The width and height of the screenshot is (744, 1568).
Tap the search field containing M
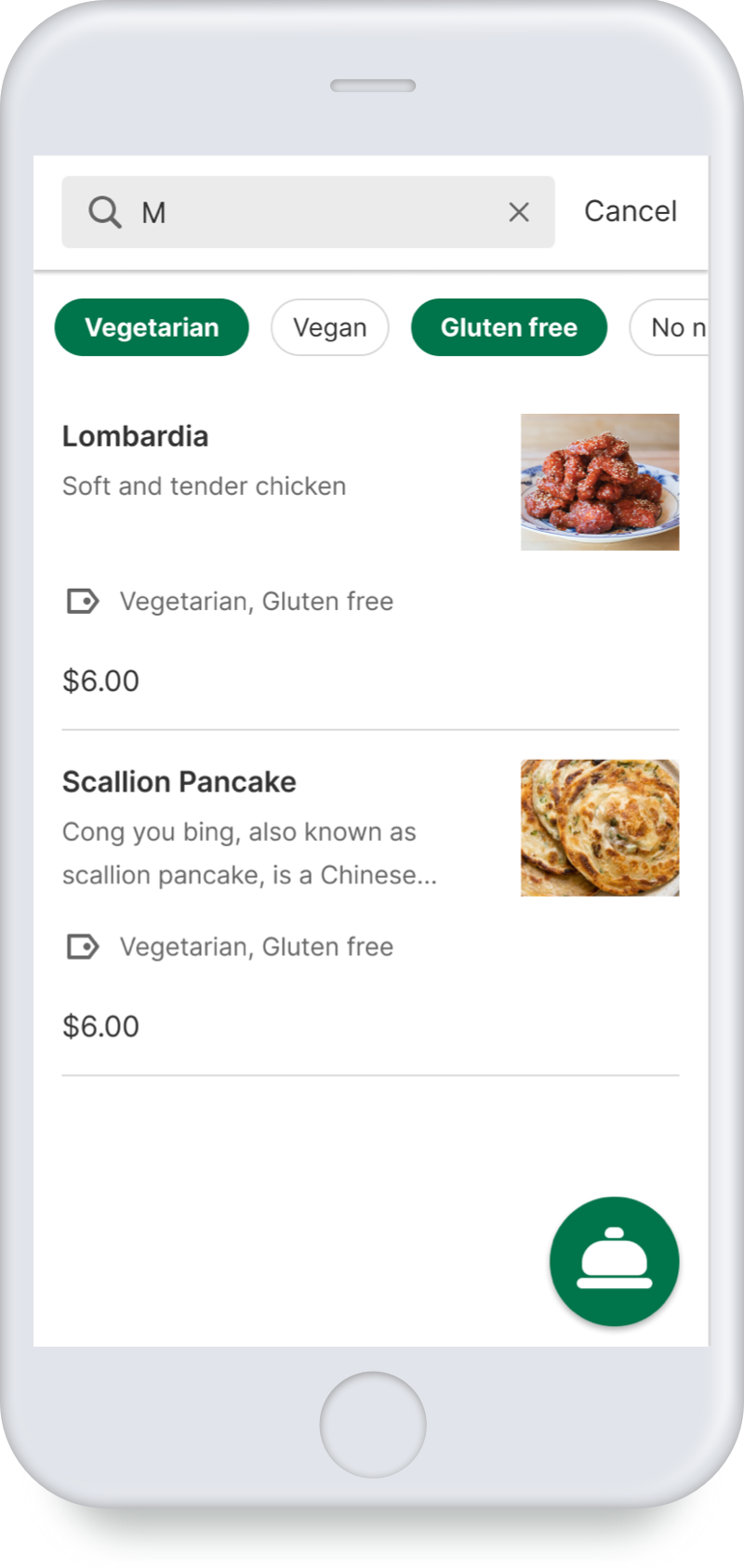[308, 212]
